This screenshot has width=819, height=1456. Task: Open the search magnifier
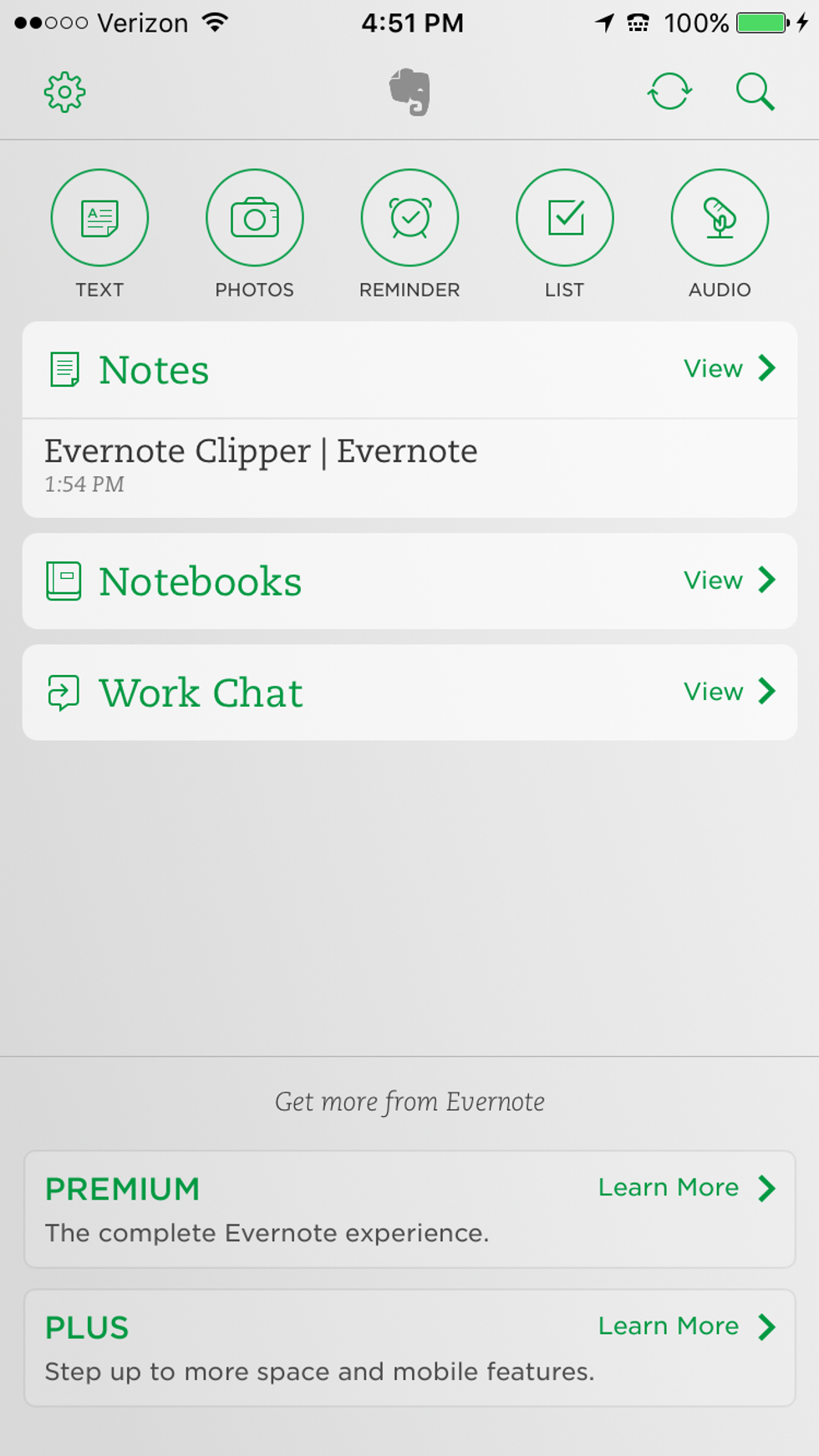point(755,92)
